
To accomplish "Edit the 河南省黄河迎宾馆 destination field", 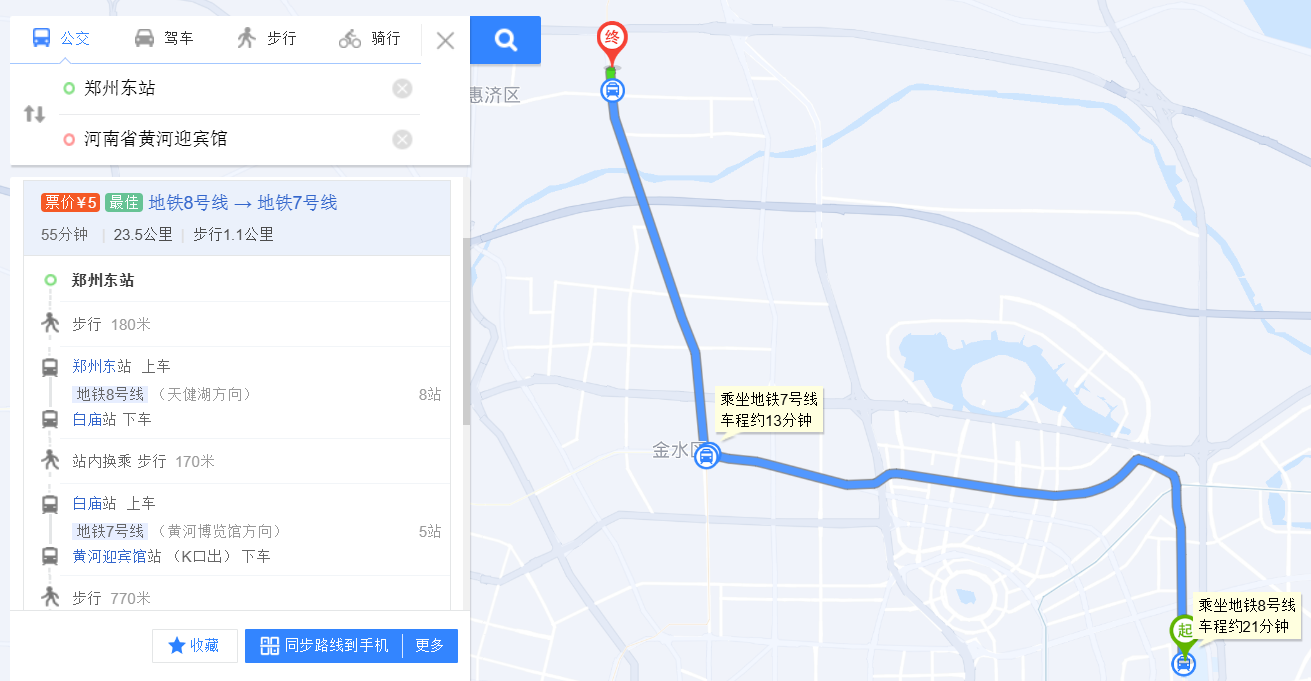I will pos(230,139).
